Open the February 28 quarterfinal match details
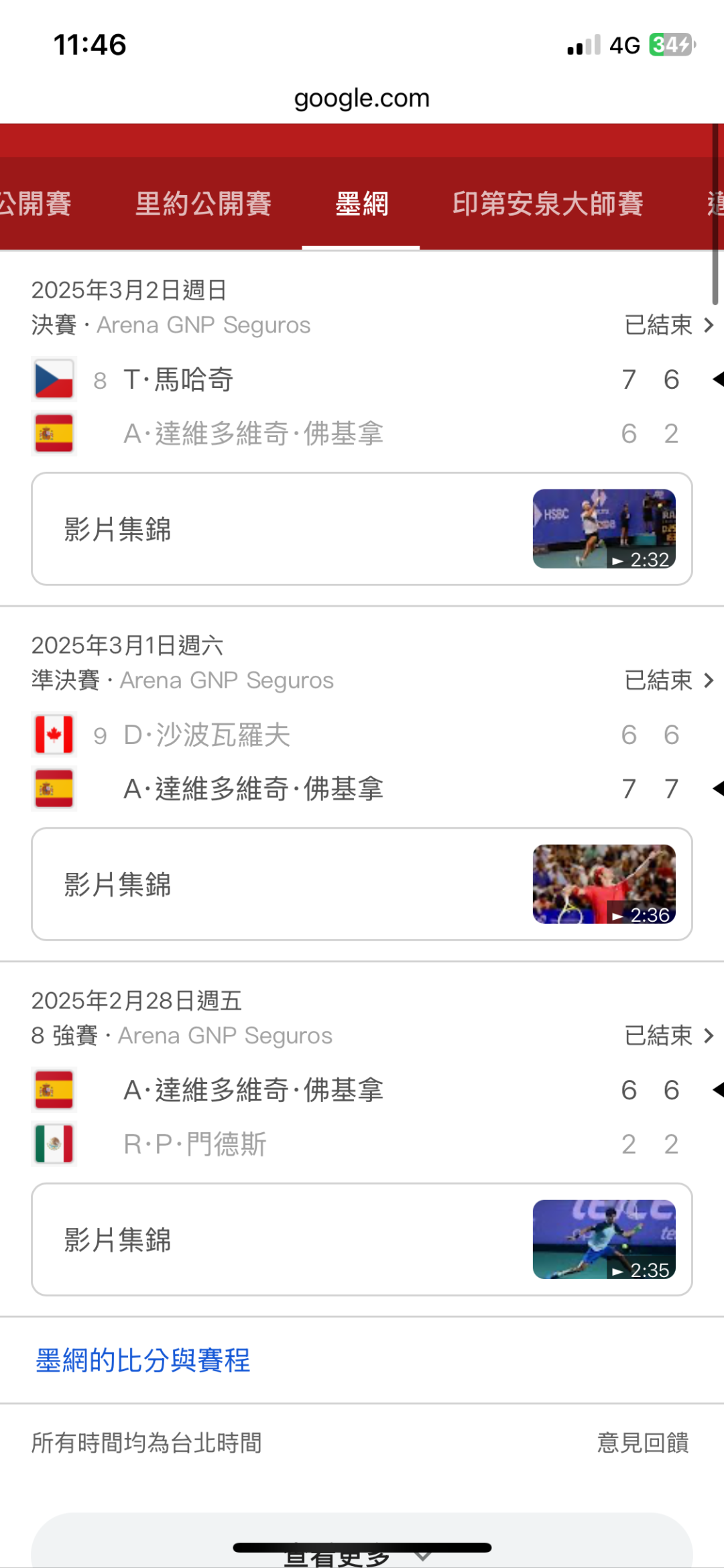This screenshot has width=724, height=1568. tap(669, 1036)
